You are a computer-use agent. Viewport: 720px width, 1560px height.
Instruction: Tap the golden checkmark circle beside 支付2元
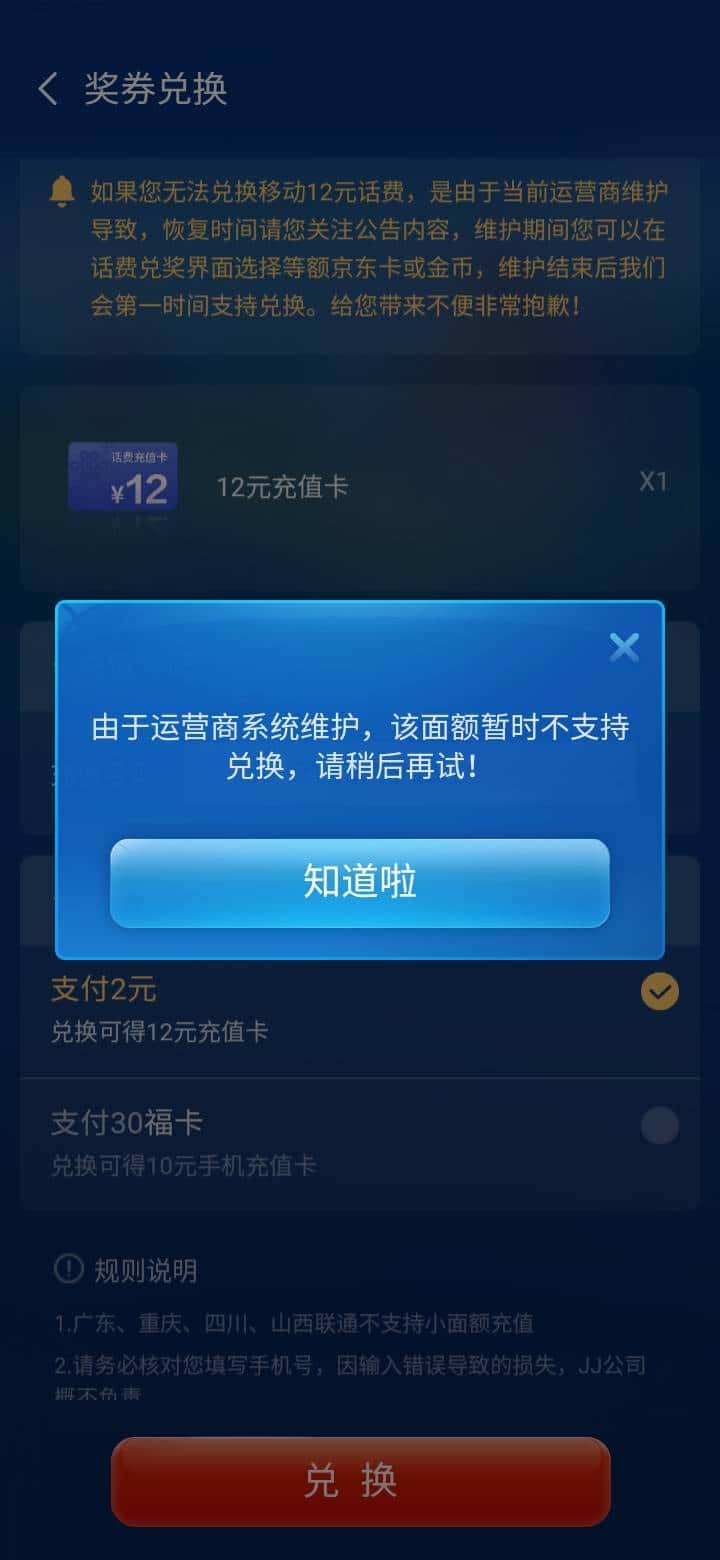pyautogui.click(x=657, y=990)
